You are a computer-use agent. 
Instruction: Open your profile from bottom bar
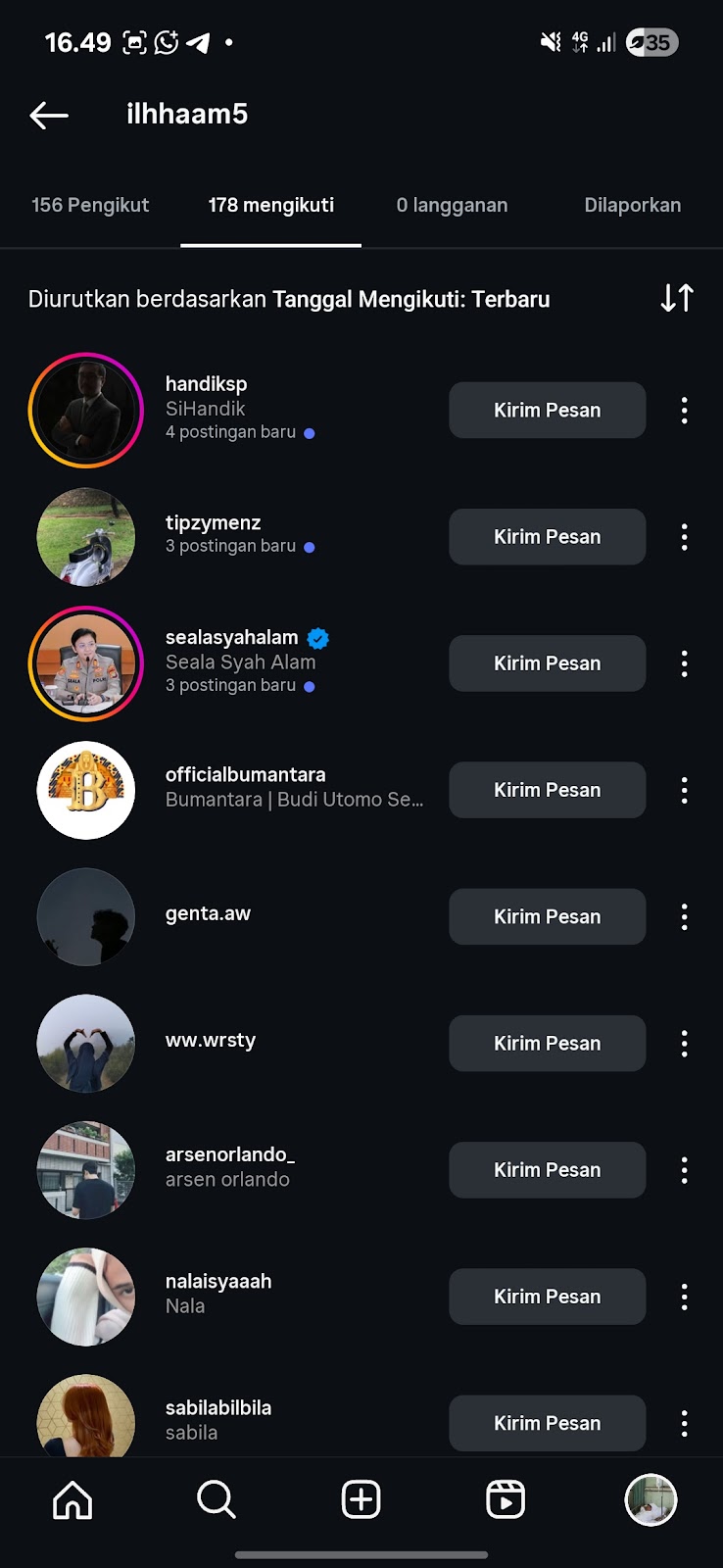tap(651, 1499)
